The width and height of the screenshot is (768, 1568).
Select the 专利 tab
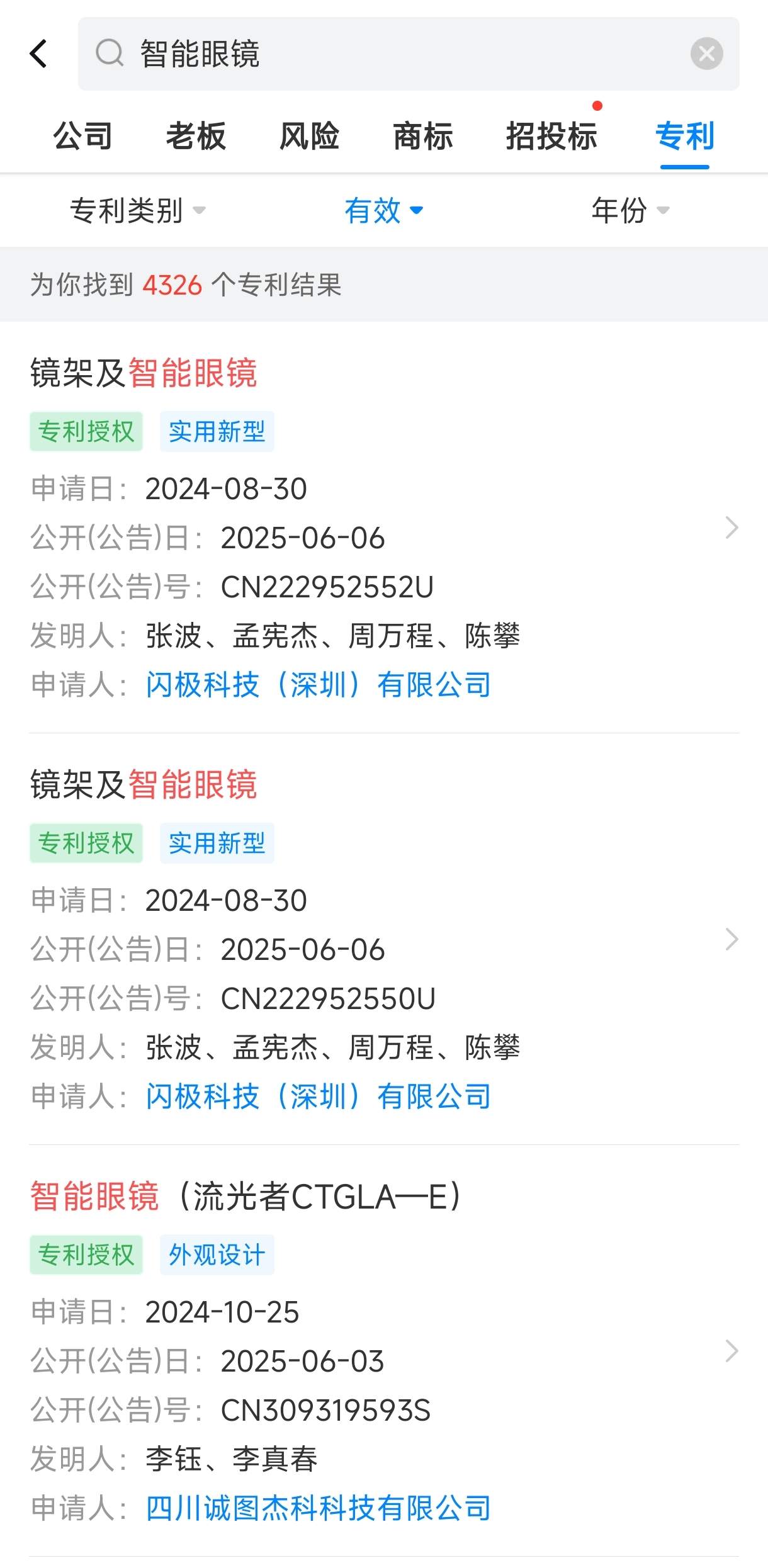click(685, 136)
